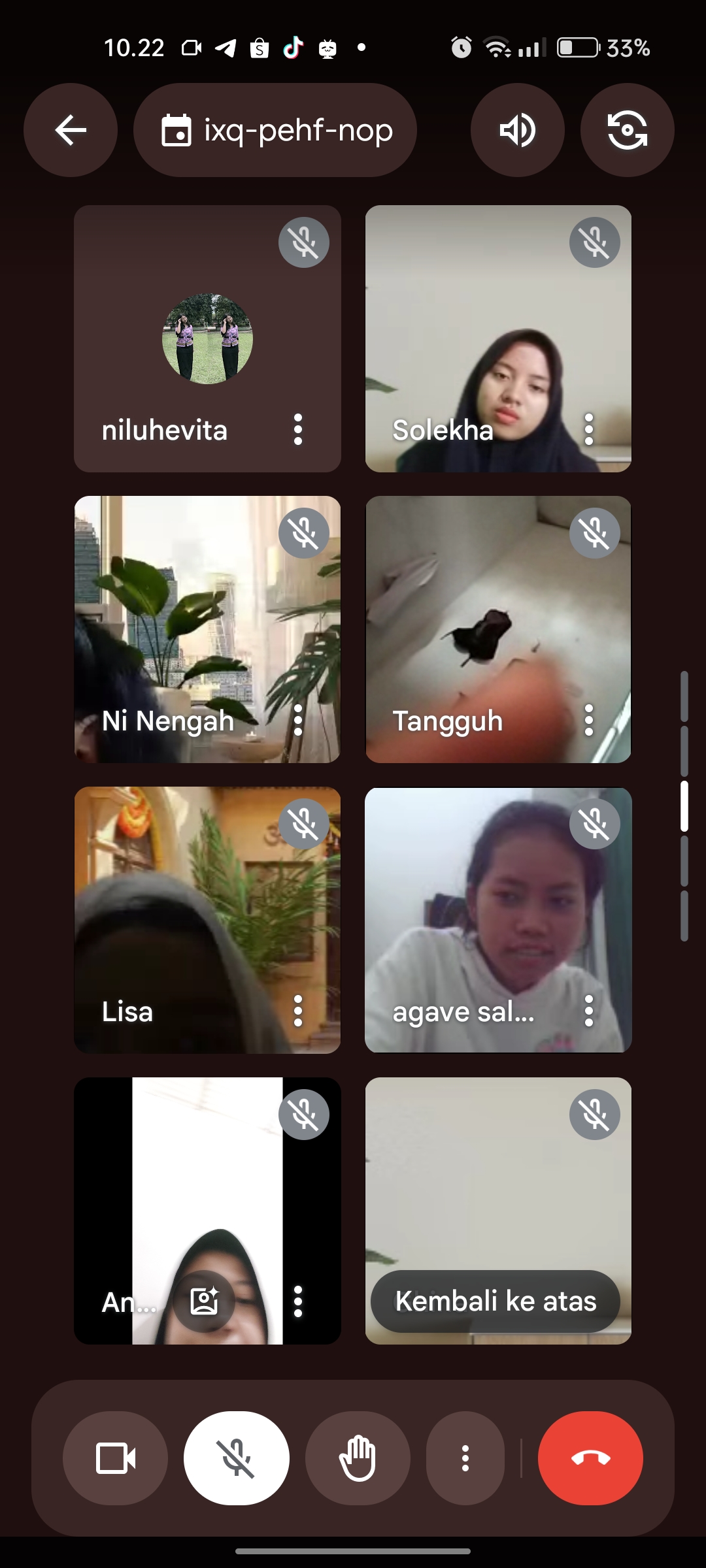Open the visual effects icon on own tile
Screen dimensions: 706x1568
coord(204,1301)
